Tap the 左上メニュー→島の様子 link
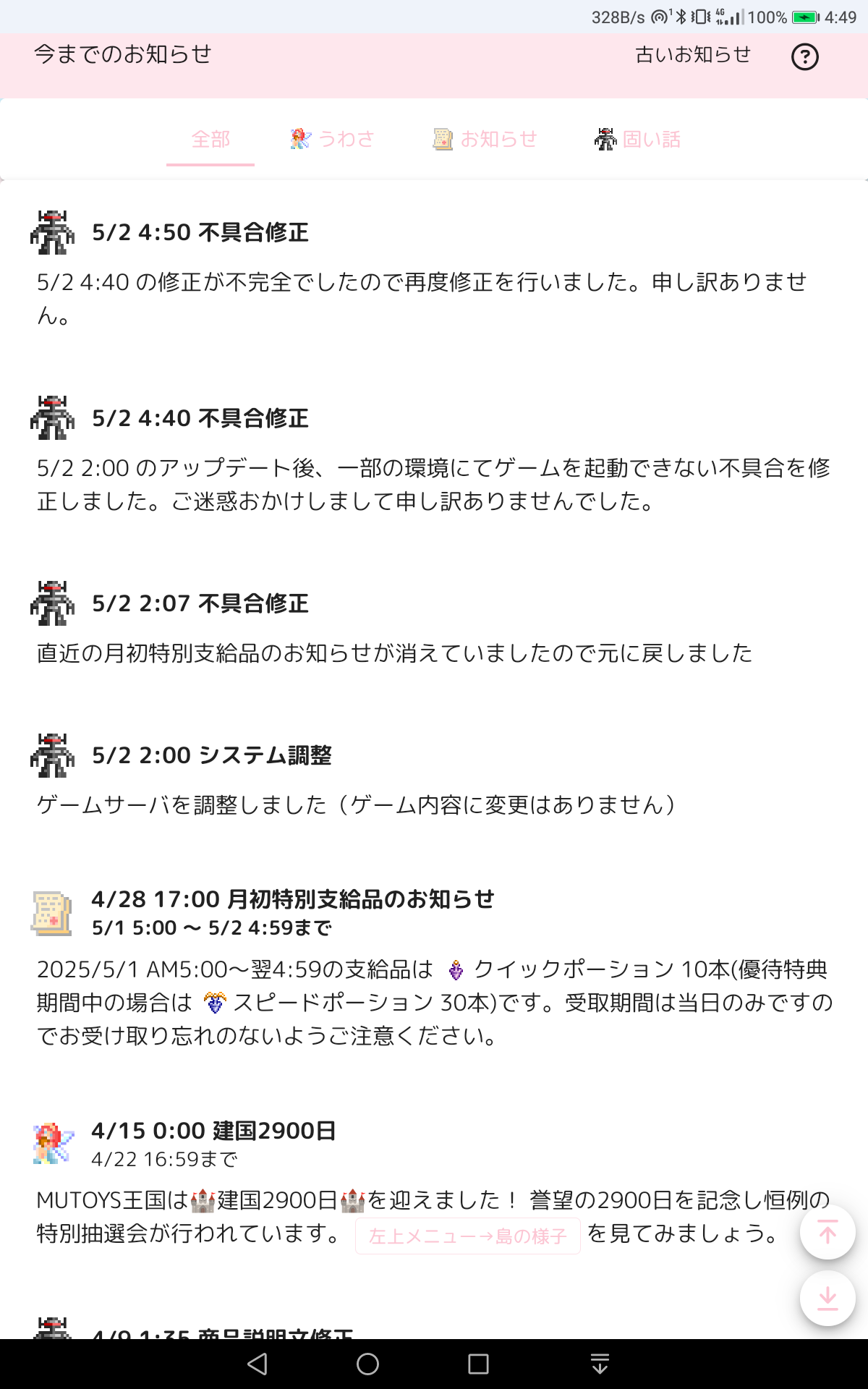This screenshot has width=868, height=1389. point(468,1236)
